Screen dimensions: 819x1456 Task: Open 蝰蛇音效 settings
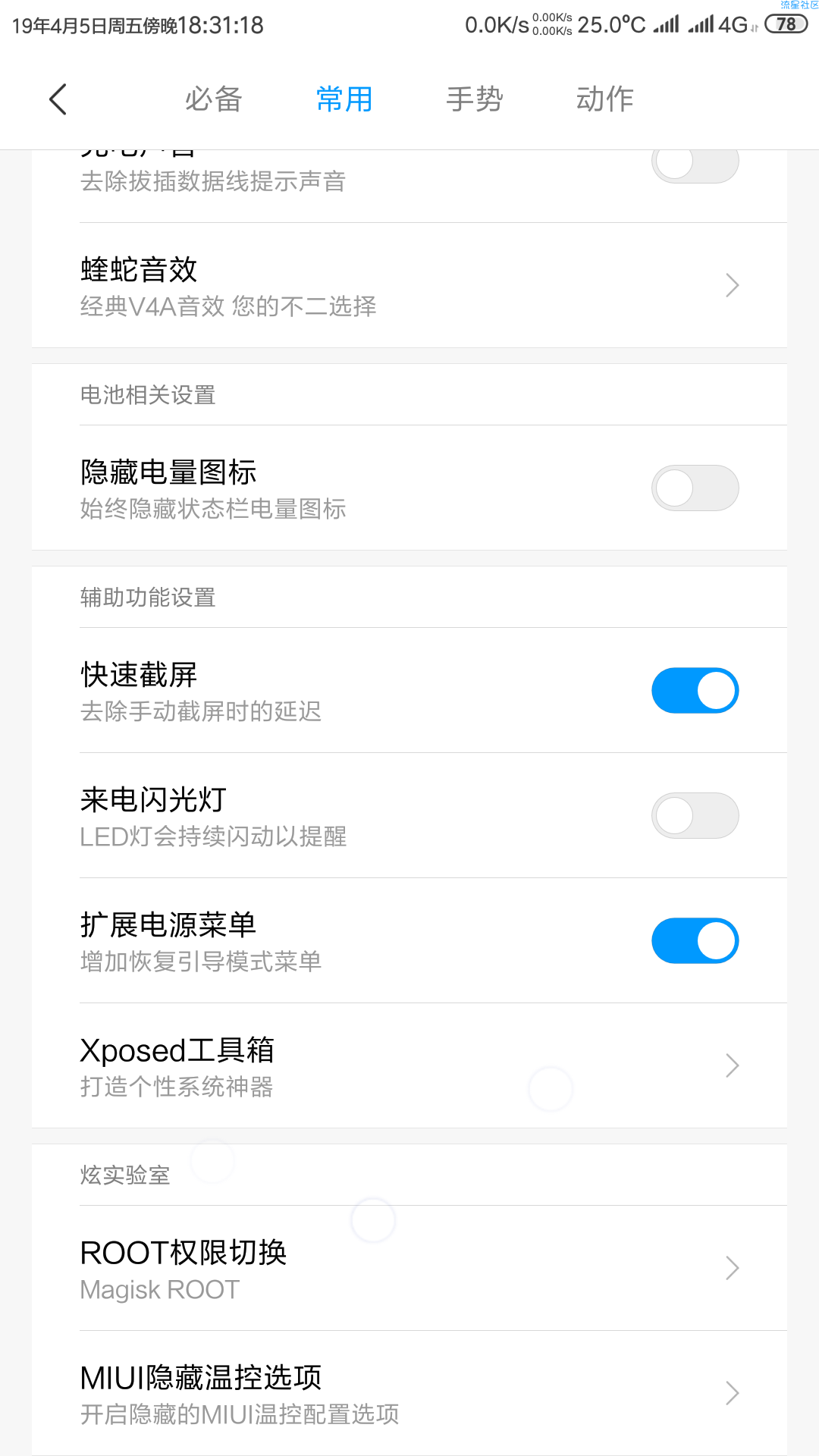tap(409, 286)
